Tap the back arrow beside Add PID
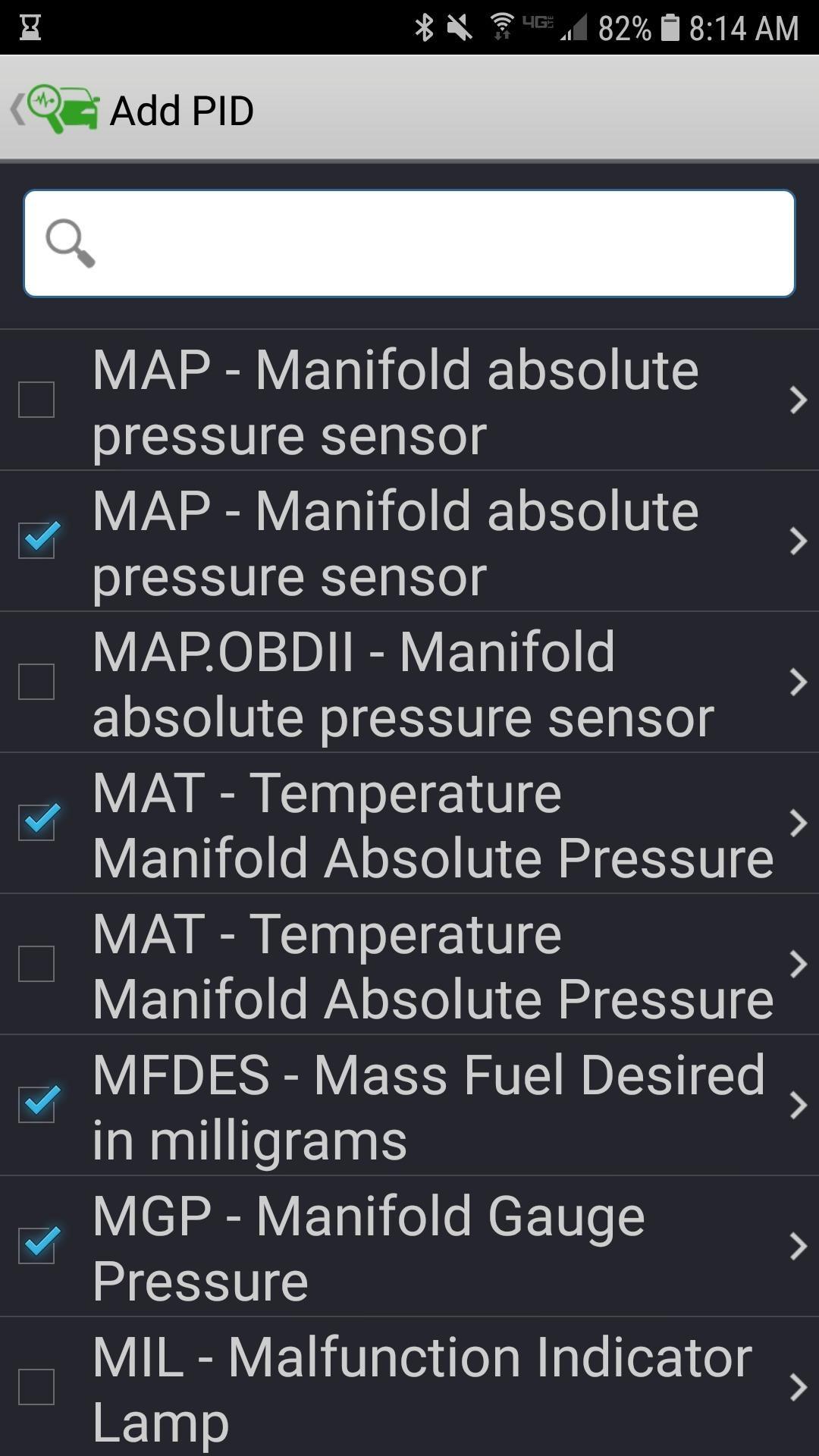This screenshot has height=1456, width=819. pos(17,108)
